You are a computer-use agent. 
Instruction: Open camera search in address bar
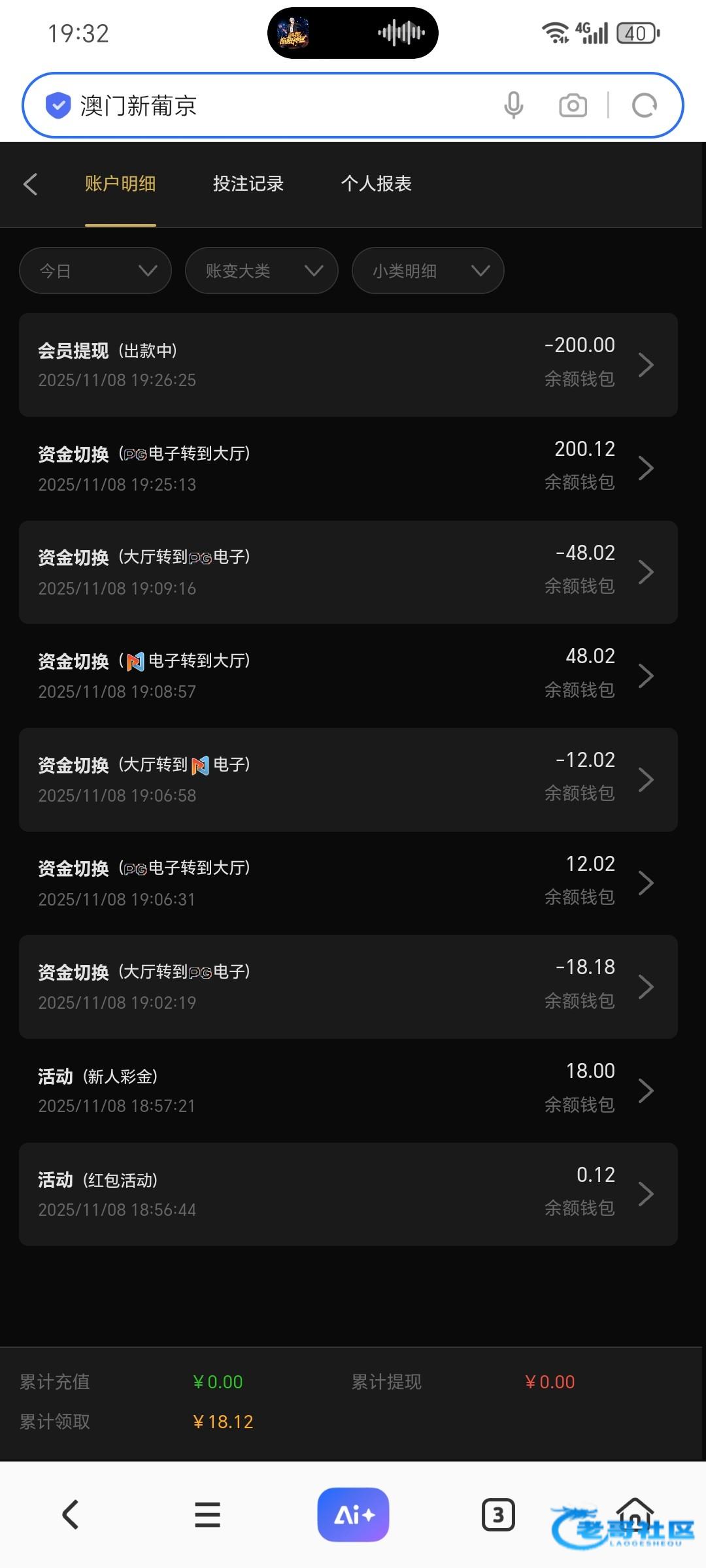tap(573, 105)
